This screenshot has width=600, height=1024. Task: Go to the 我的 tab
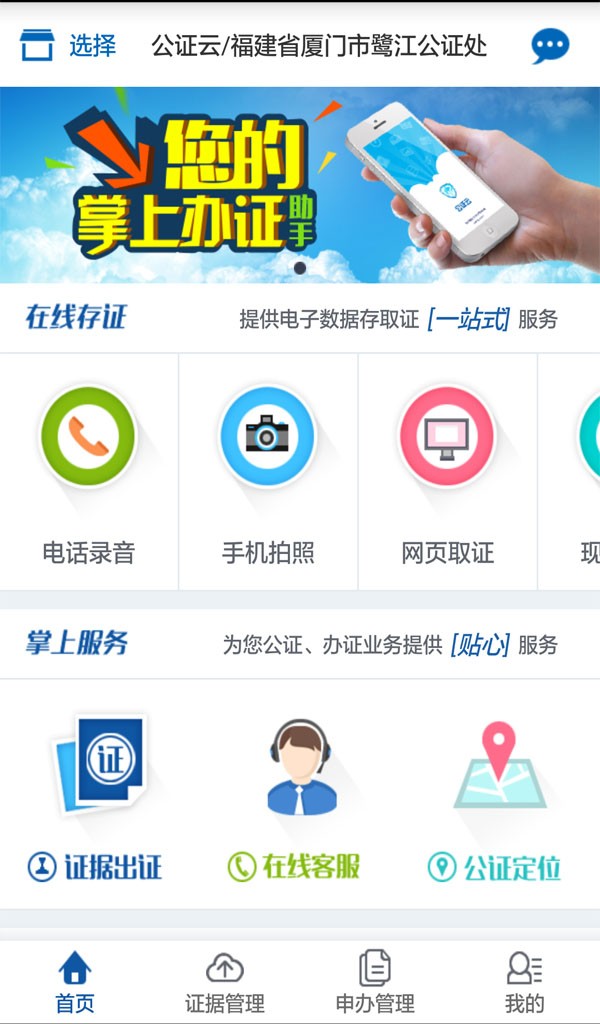point(524,982)
